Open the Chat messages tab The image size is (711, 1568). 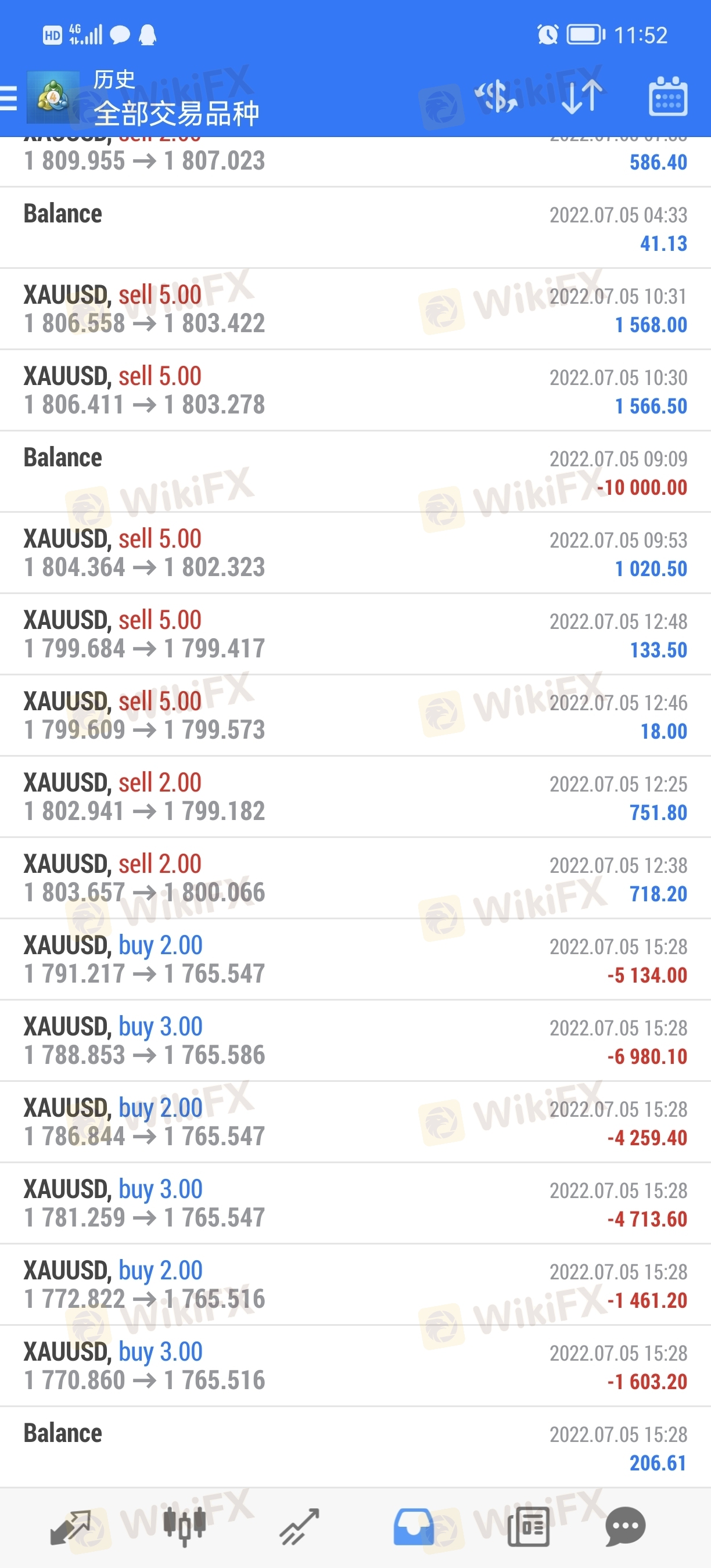[x=625, y=1527]
